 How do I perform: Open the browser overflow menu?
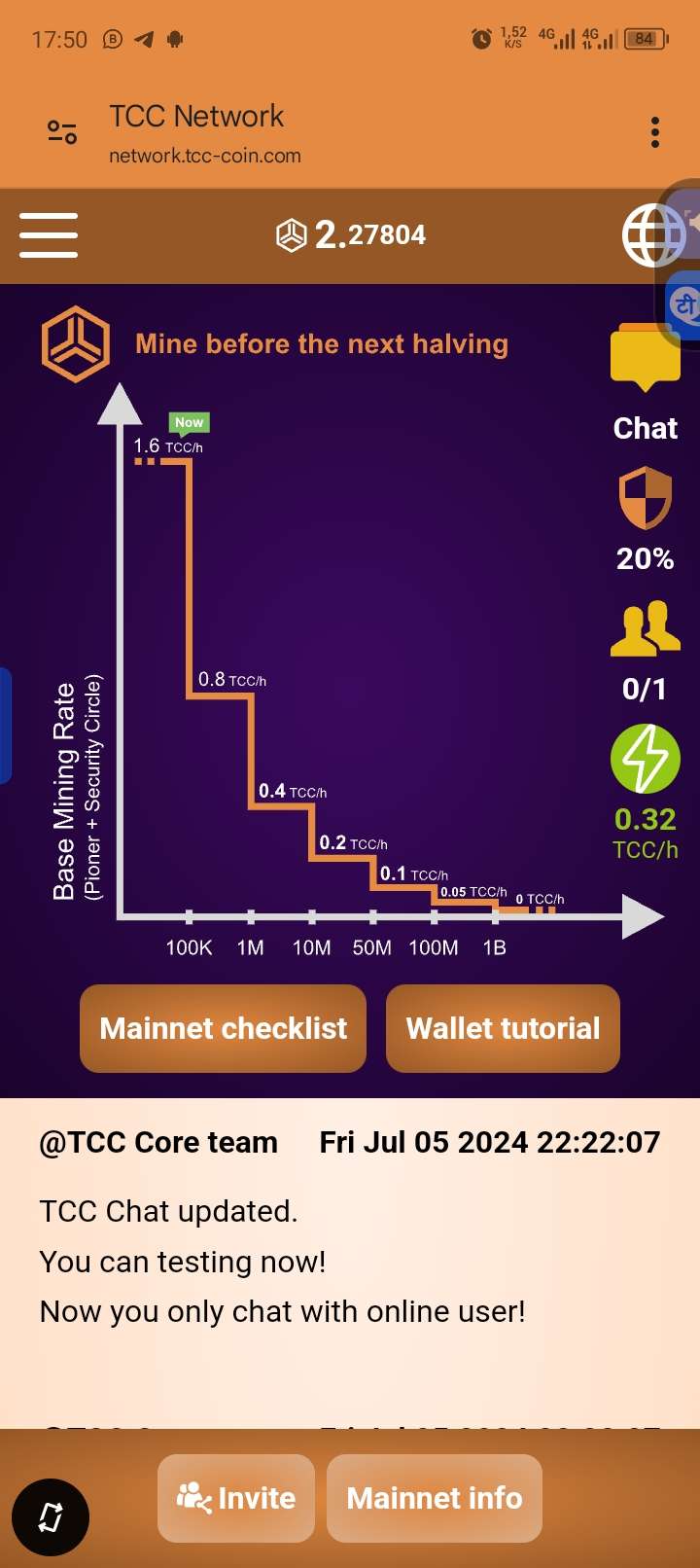tap(655, 132)
